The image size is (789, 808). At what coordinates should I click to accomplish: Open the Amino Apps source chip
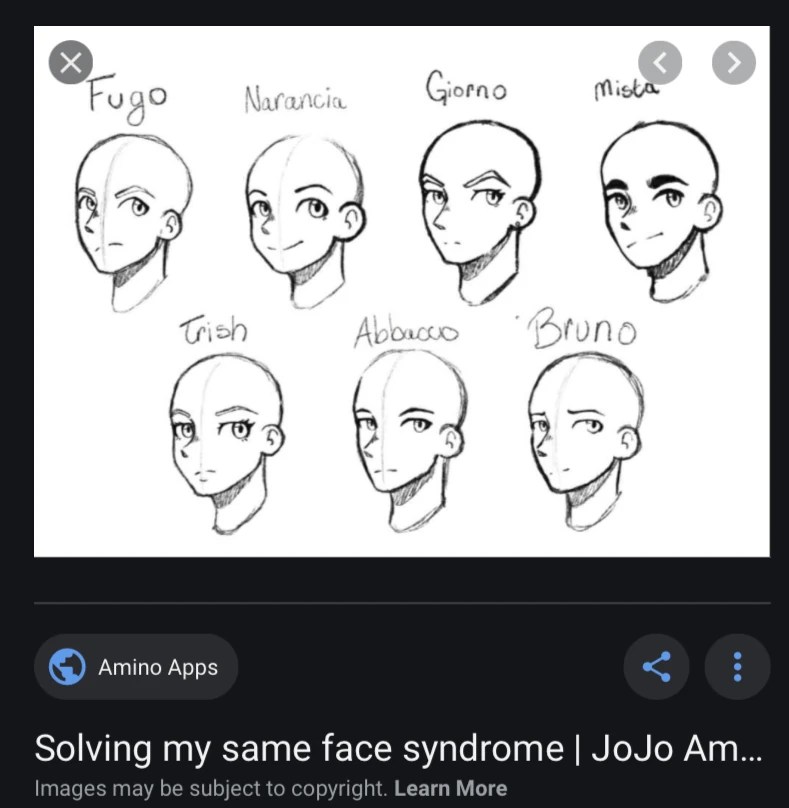coord(136,667)
